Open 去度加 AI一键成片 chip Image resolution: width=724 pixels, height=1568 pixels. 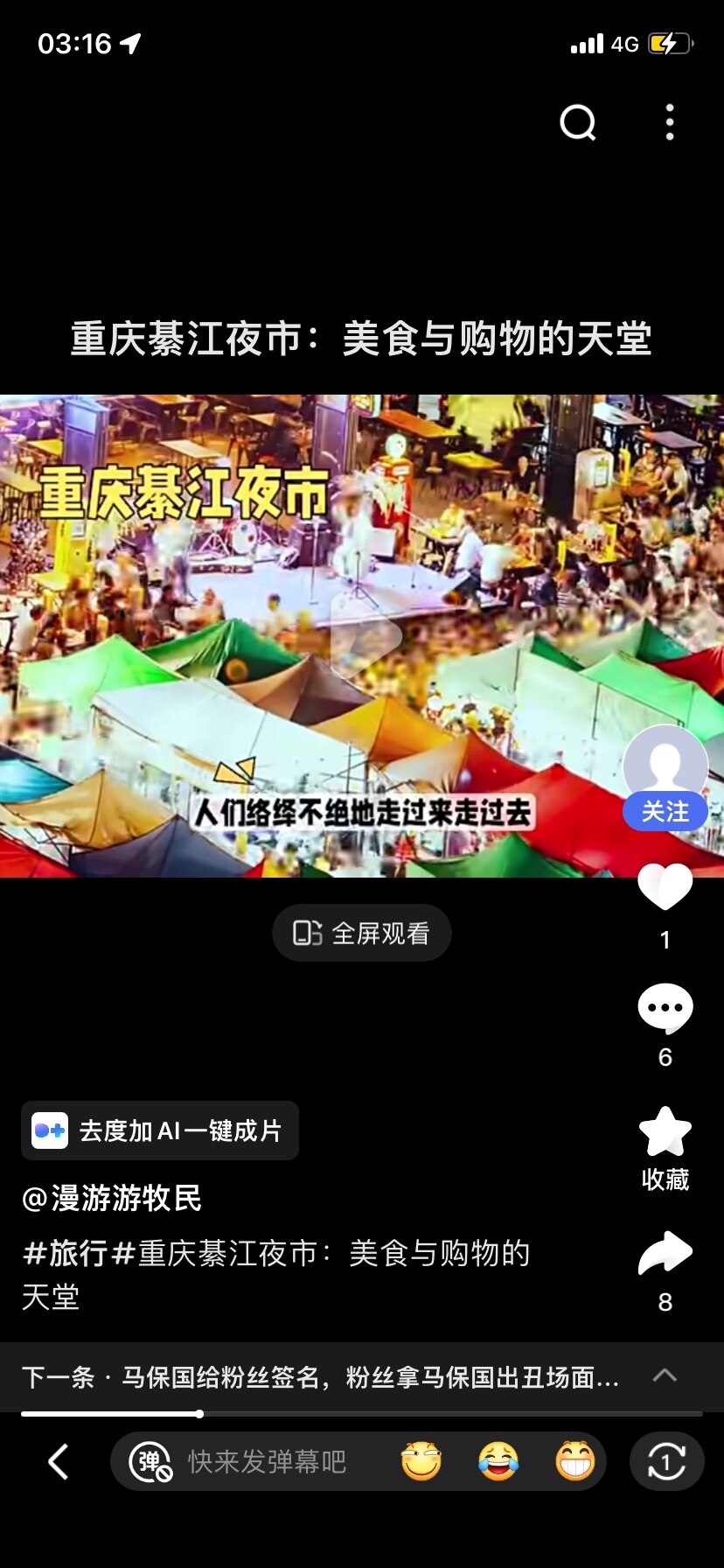[x=160, y=1130]
